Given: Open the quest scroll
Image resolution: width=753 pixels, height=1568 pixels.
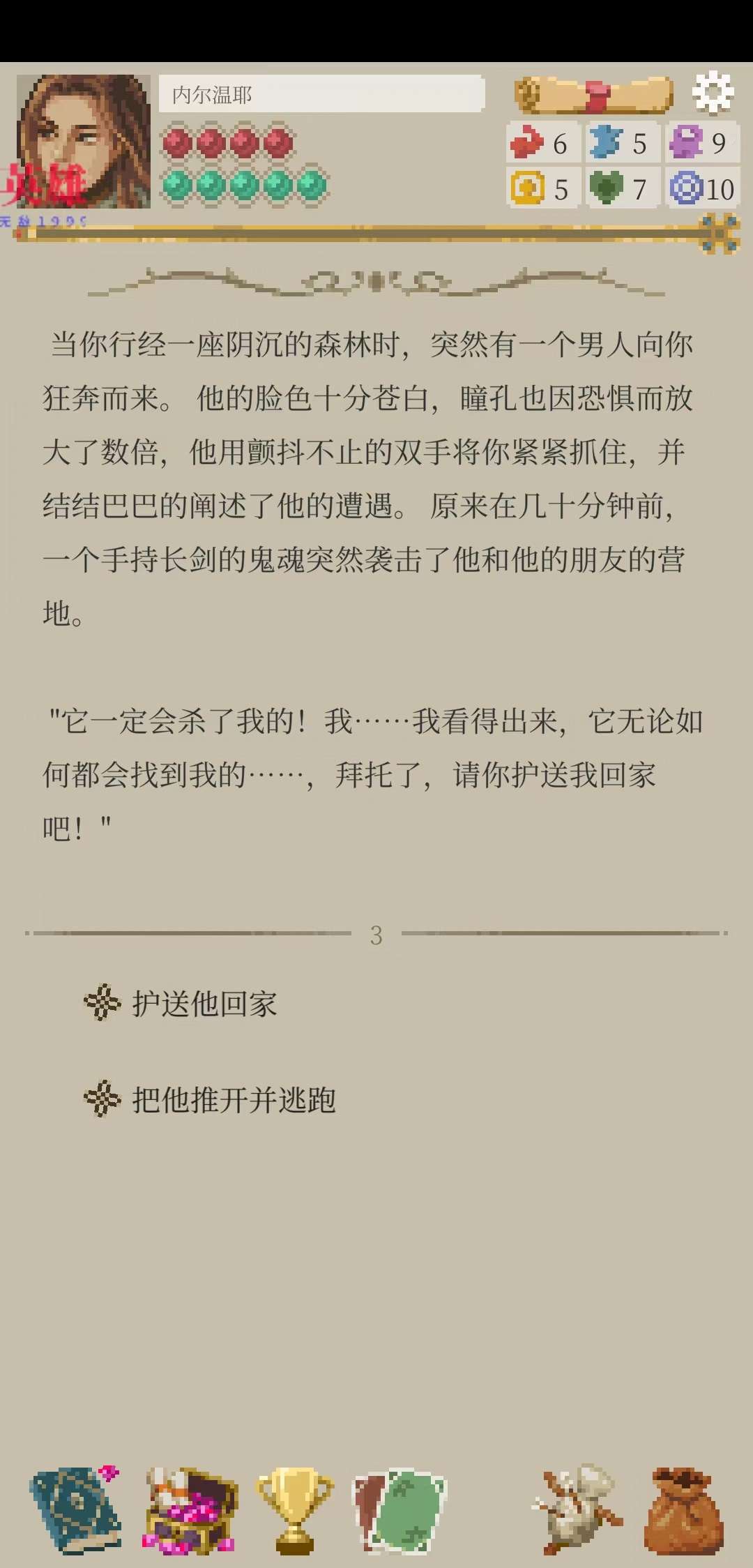Looking at the screenshot, I should [x=593, y=96].
